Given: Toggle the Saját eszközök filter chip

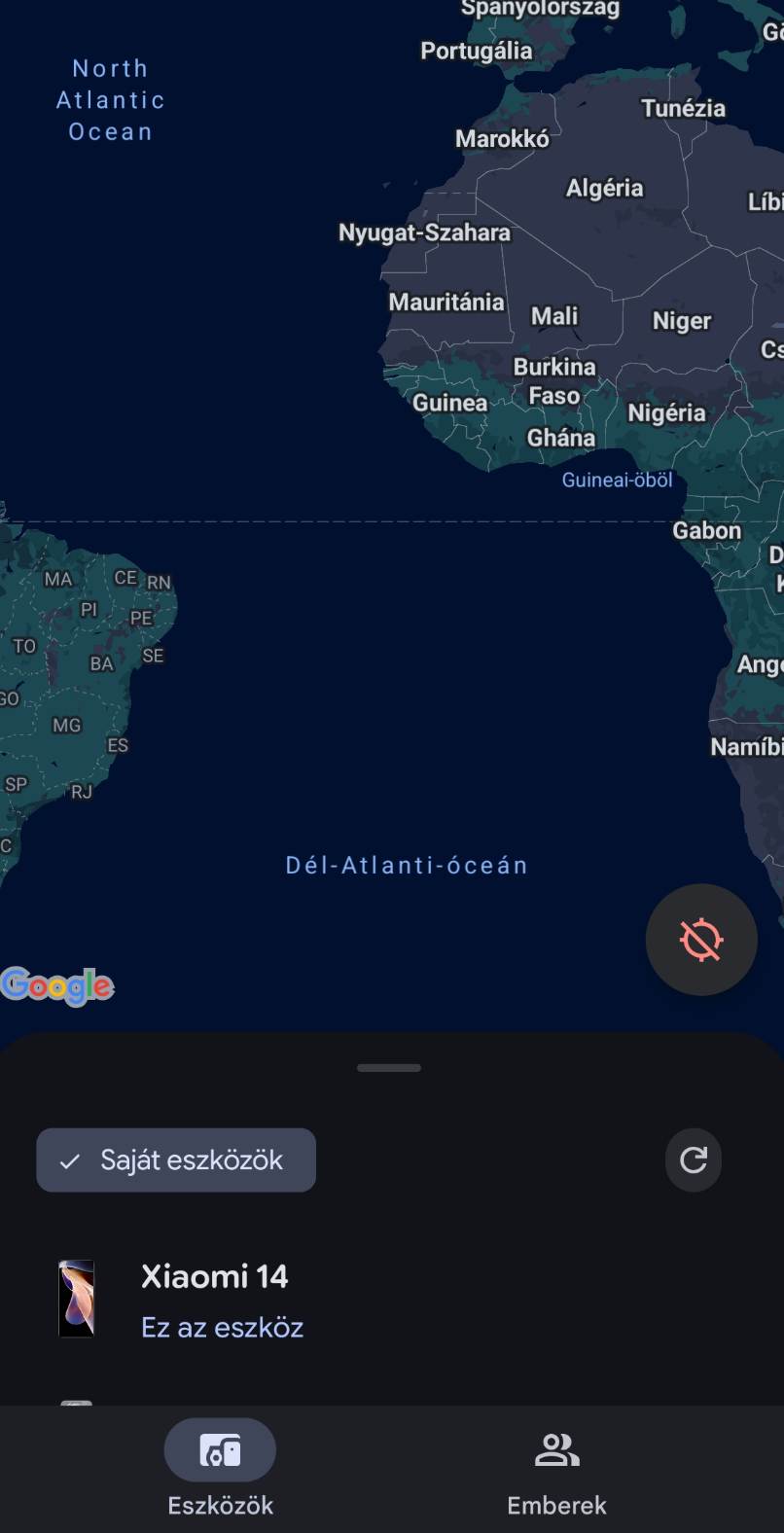Looking at the screenshot, I should point(176,1159).
